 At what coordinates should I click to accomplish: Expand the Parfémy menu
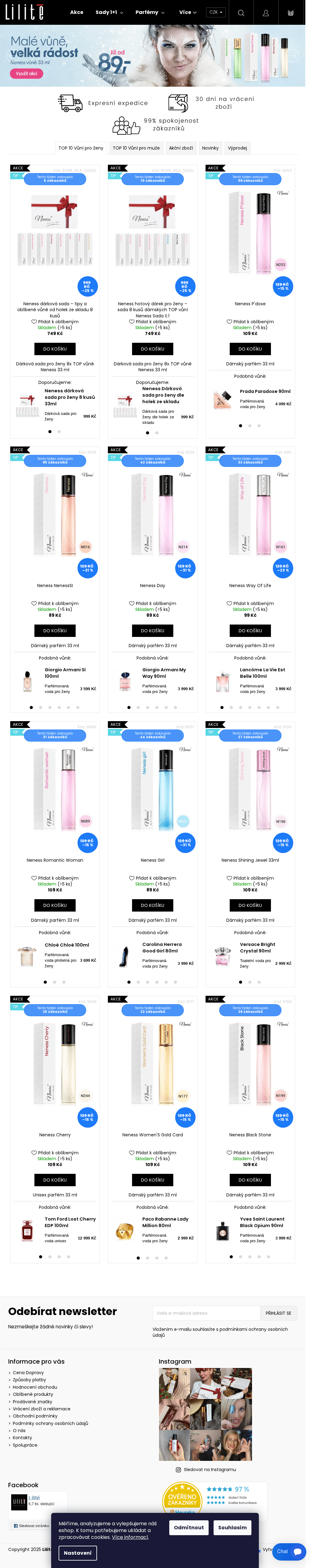tap(149, 12)
